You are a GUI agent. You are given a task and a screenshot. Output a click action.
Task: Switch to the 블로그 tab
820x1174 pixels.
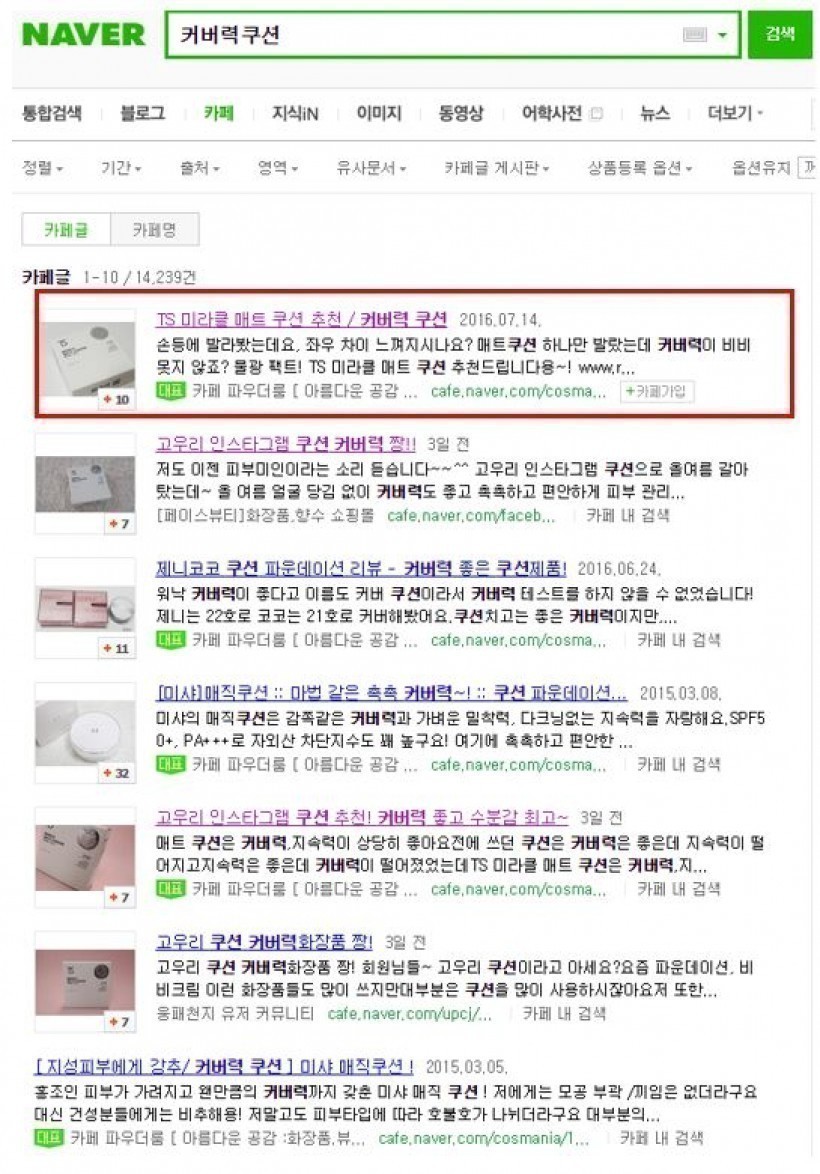[143, 113]
